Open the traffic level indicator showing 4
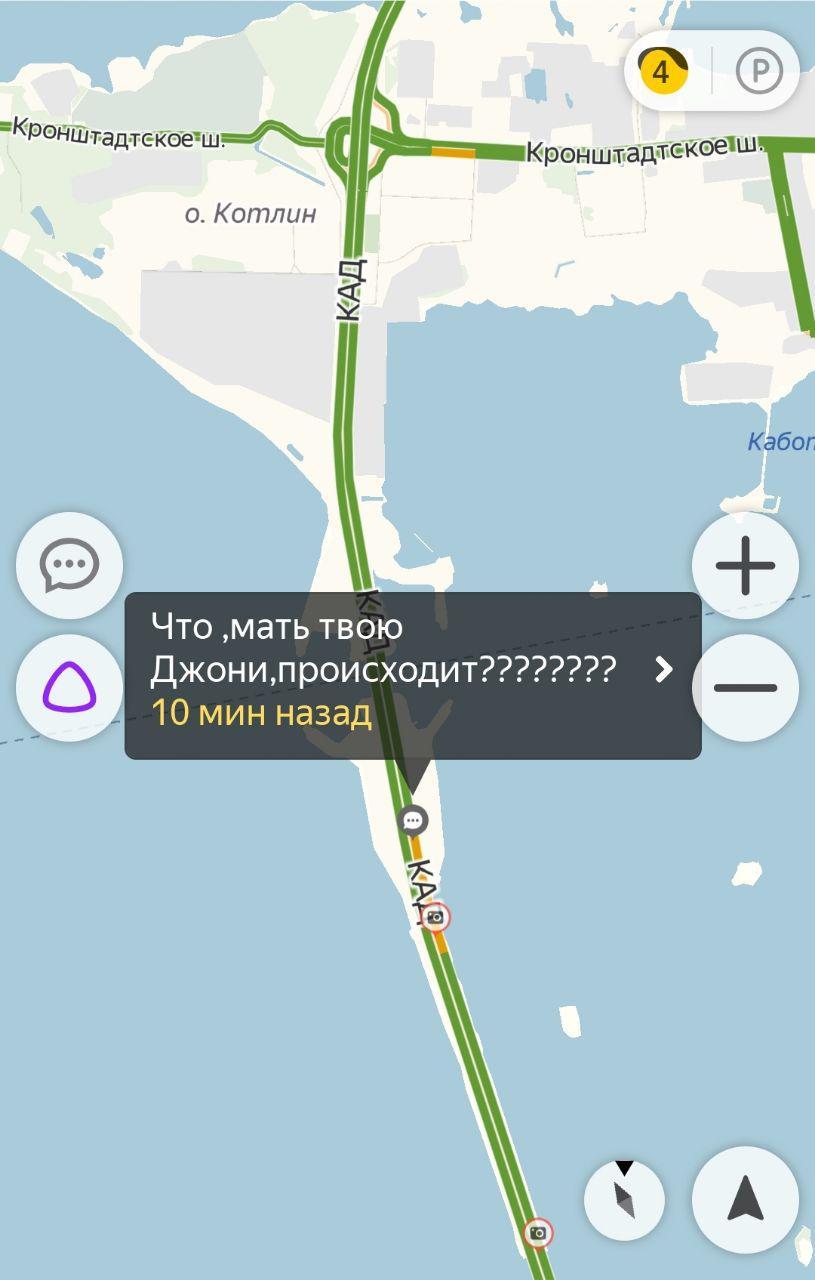This screenshot has width=815, height=1280. (661, 71)
